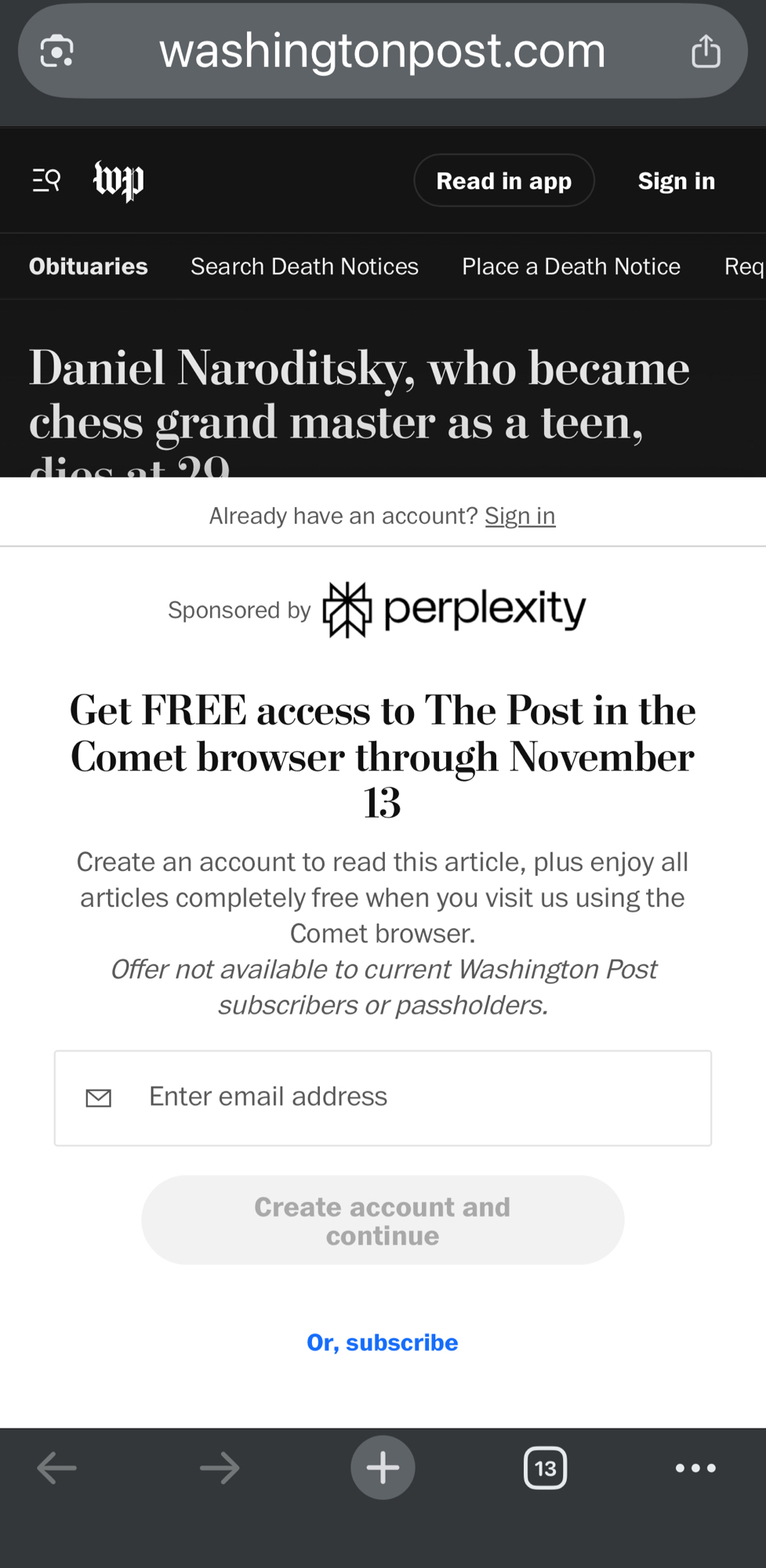Viewport: 766px width, 1568px height.
Task: Follow the underlined Sign in link
Action: [x=520, y=516]
